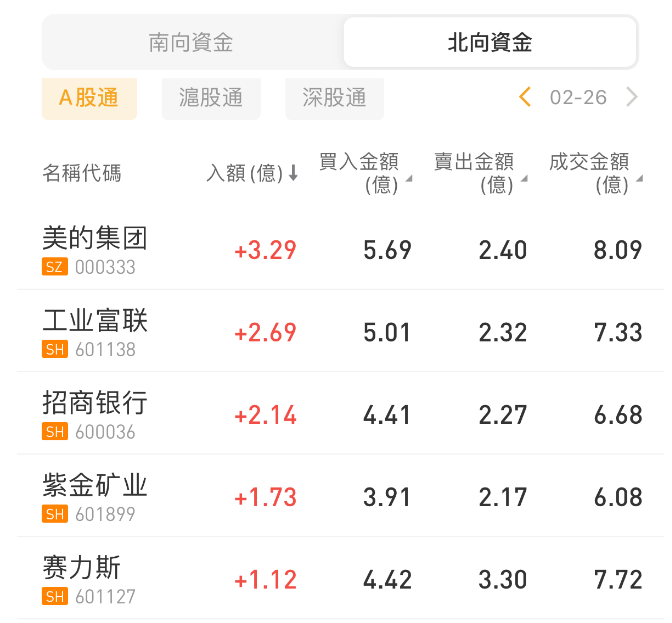Sort by 成交金額 column
The image size is (672, 623).
click(x=594, y=172)
